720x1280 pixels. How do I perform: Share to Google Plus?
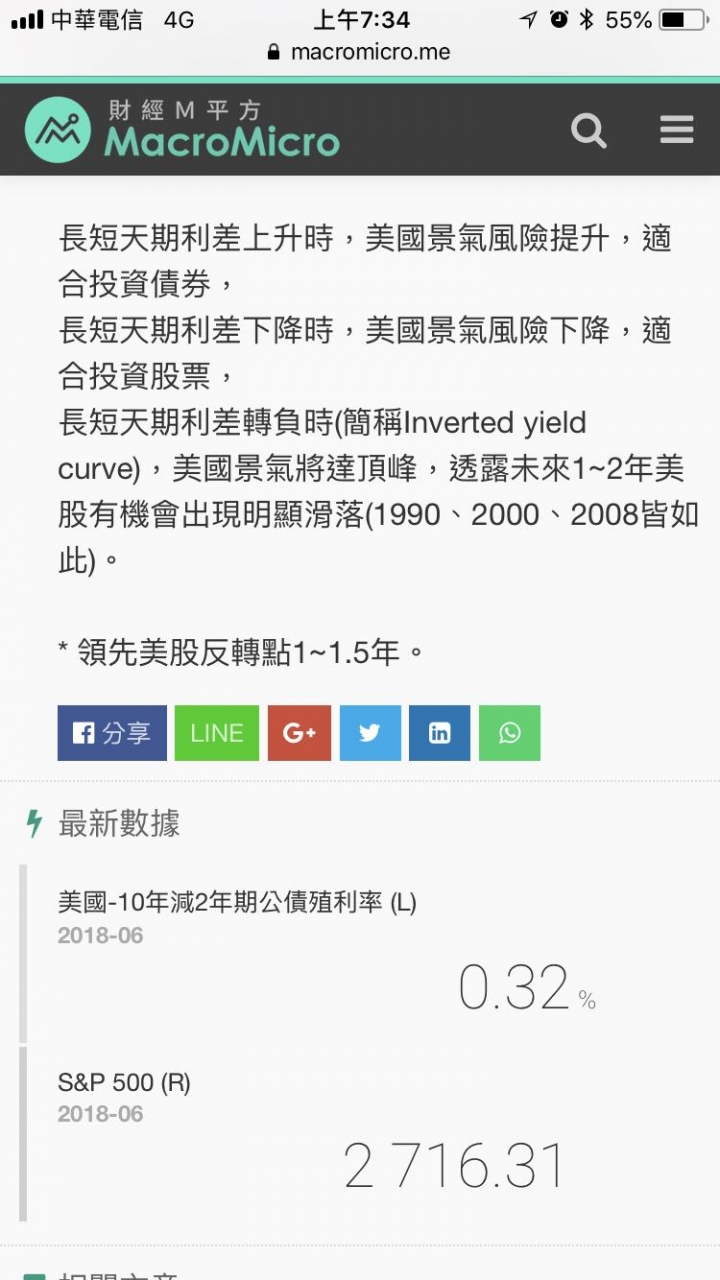coord(299,733)
